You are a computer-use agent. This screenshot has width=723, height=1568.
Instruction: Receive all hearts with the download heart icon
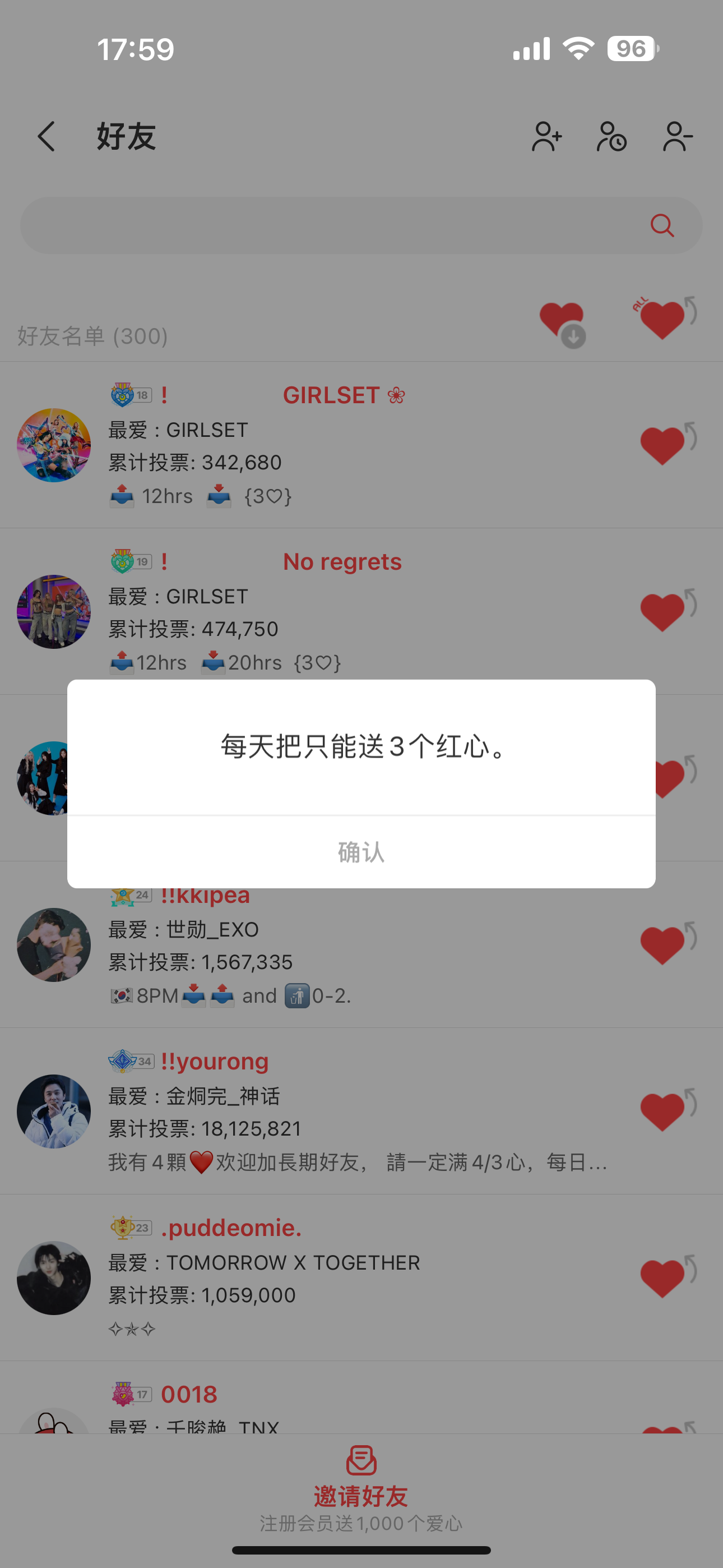[x=562, y=324]
